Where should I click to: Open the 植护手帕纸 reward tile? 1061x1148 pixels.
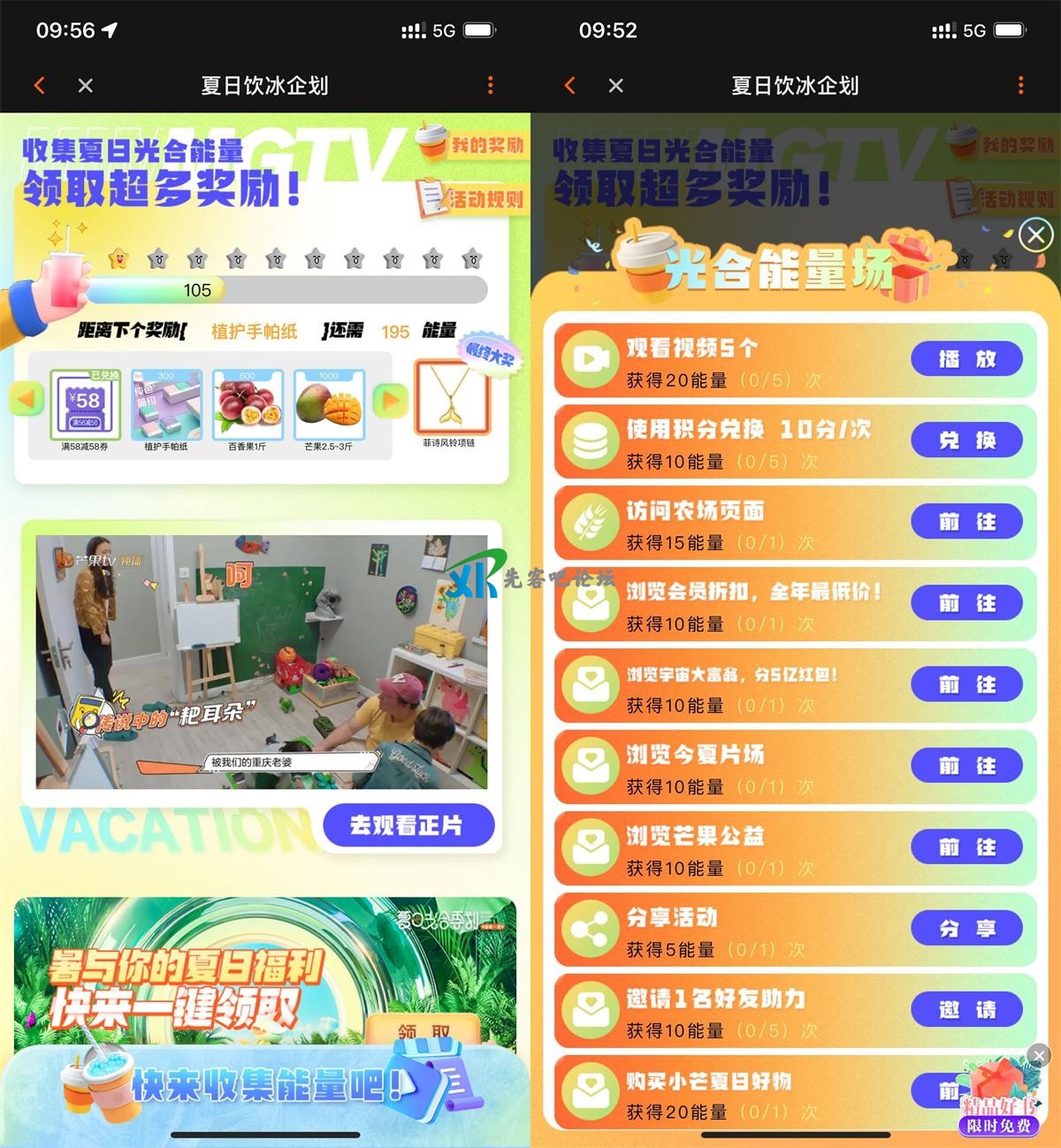pyautogui.click(x=166, y=406)
